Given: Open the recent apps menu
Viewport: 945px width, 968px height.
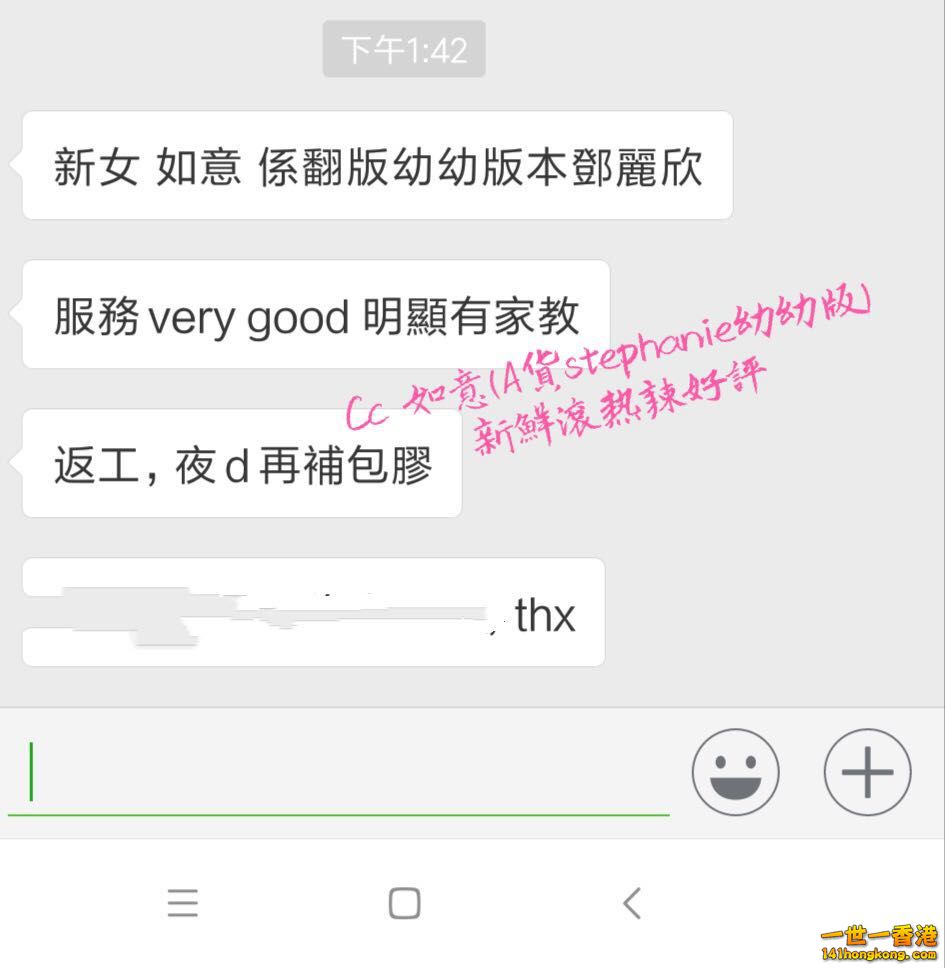Looking at the screenshot, I should click(182, 903).
